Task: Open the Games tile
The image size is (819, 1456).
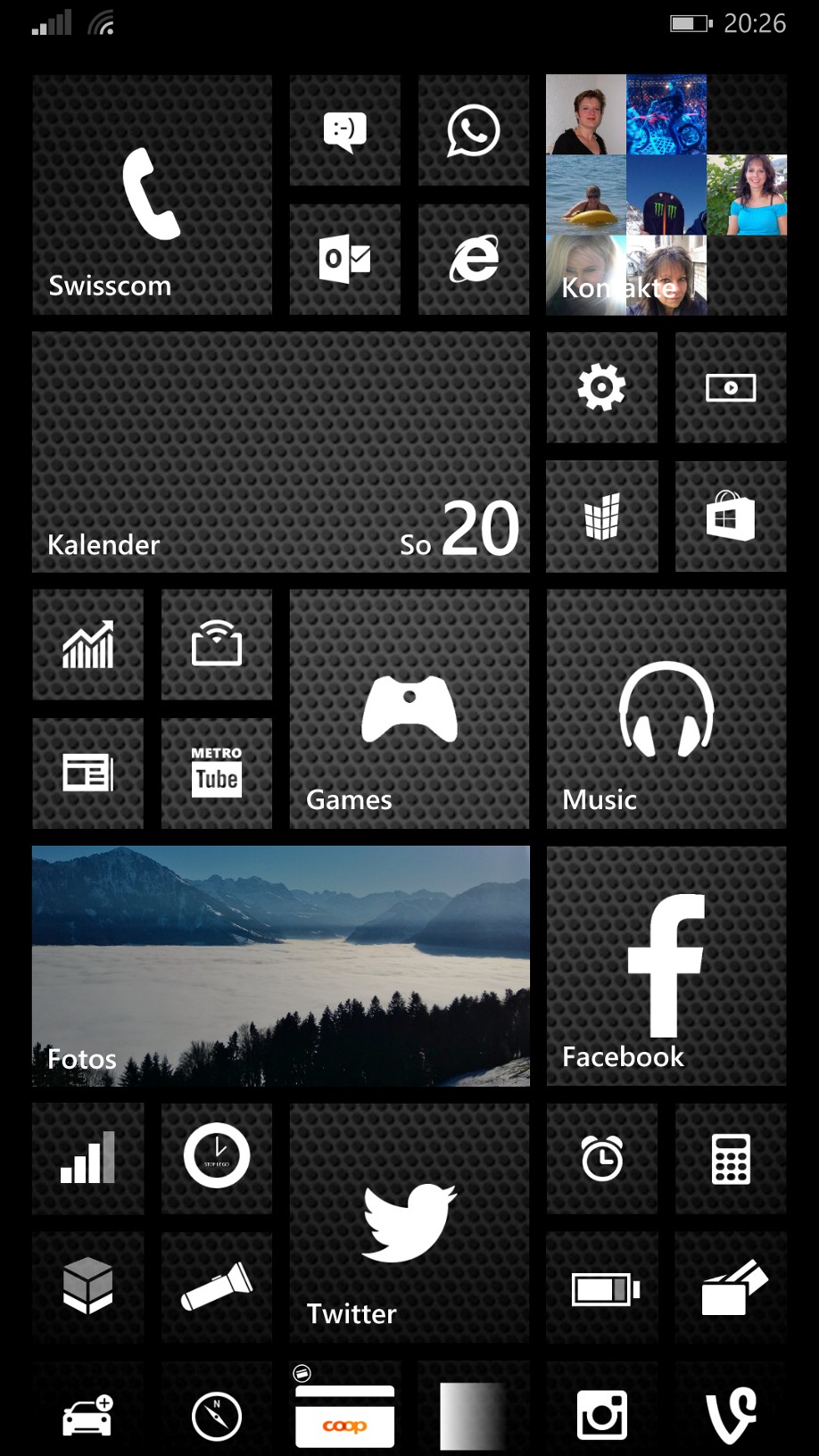Action: click(x=409, y=709)
